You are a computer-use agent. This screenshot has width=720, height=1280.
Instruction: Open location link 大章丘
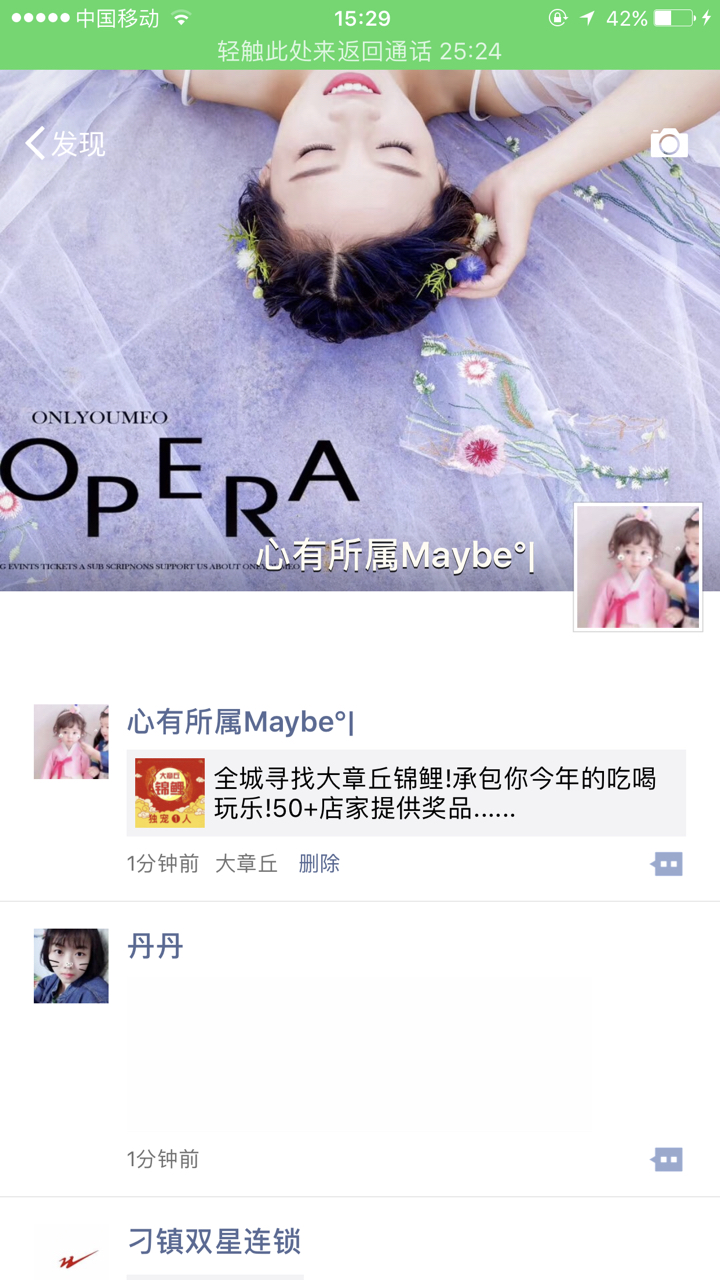(x=246, y=864)
